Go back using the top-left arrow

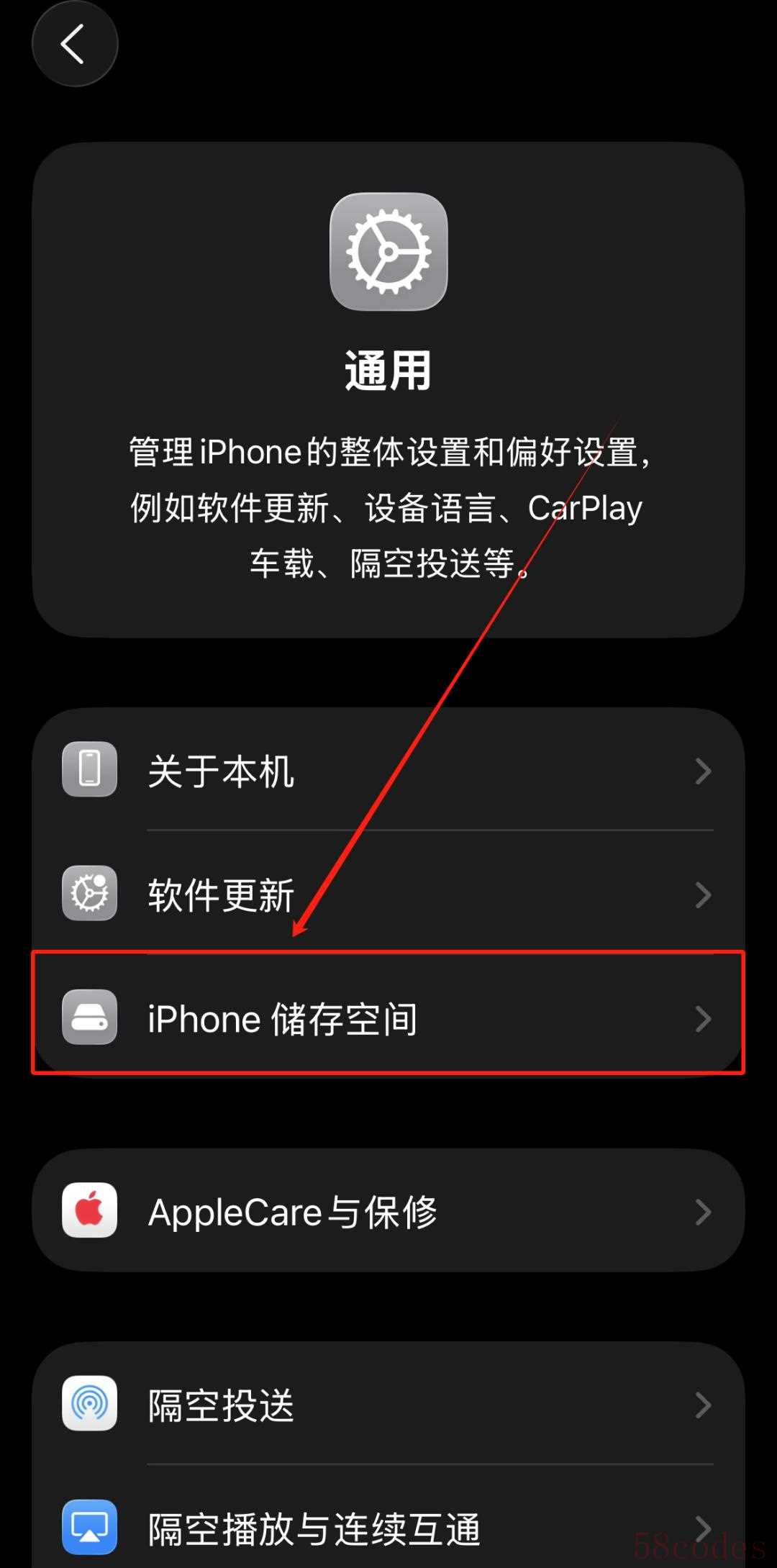74,45
